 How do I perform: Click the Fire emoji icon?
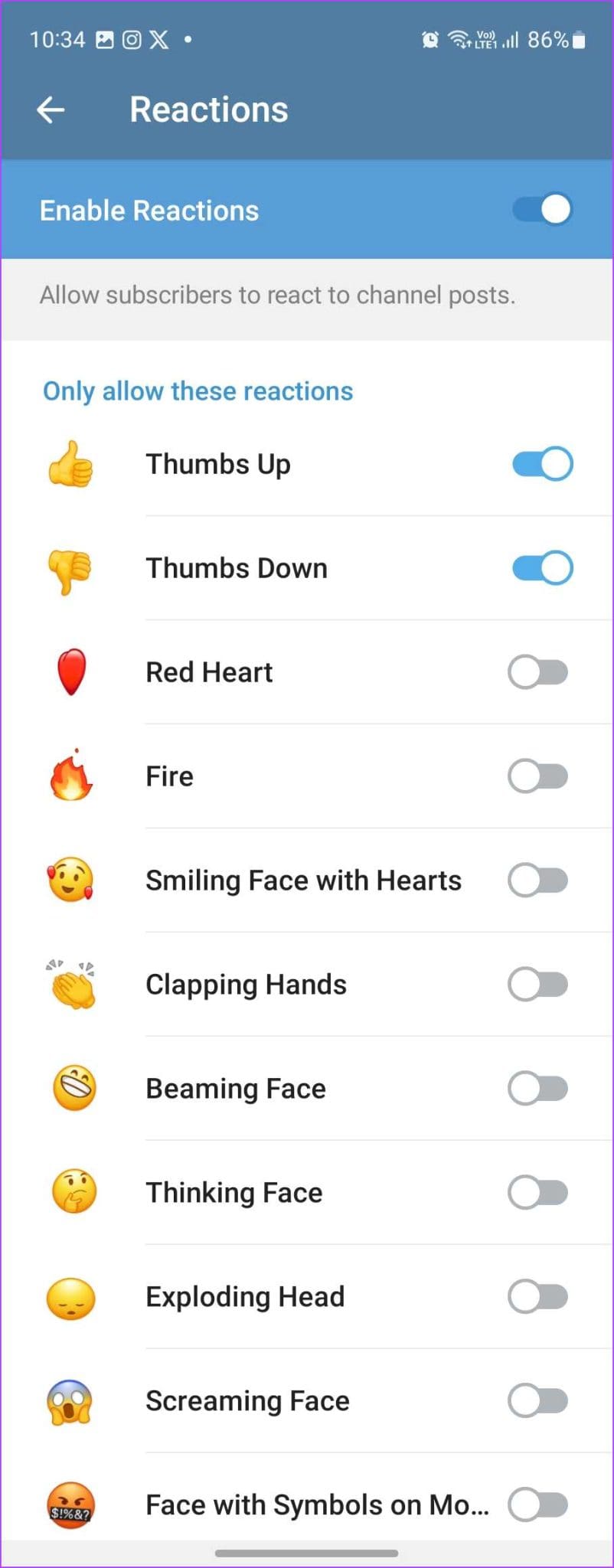coord(71,776)
